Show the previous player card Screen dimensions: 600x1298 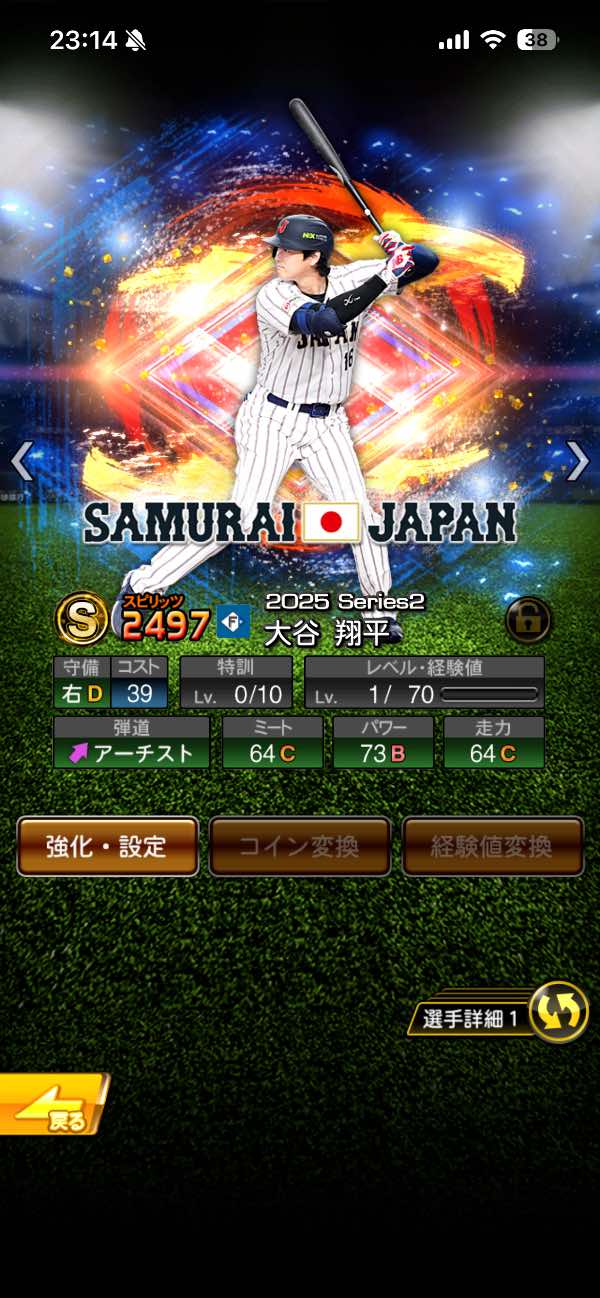[x=21, y=461]
